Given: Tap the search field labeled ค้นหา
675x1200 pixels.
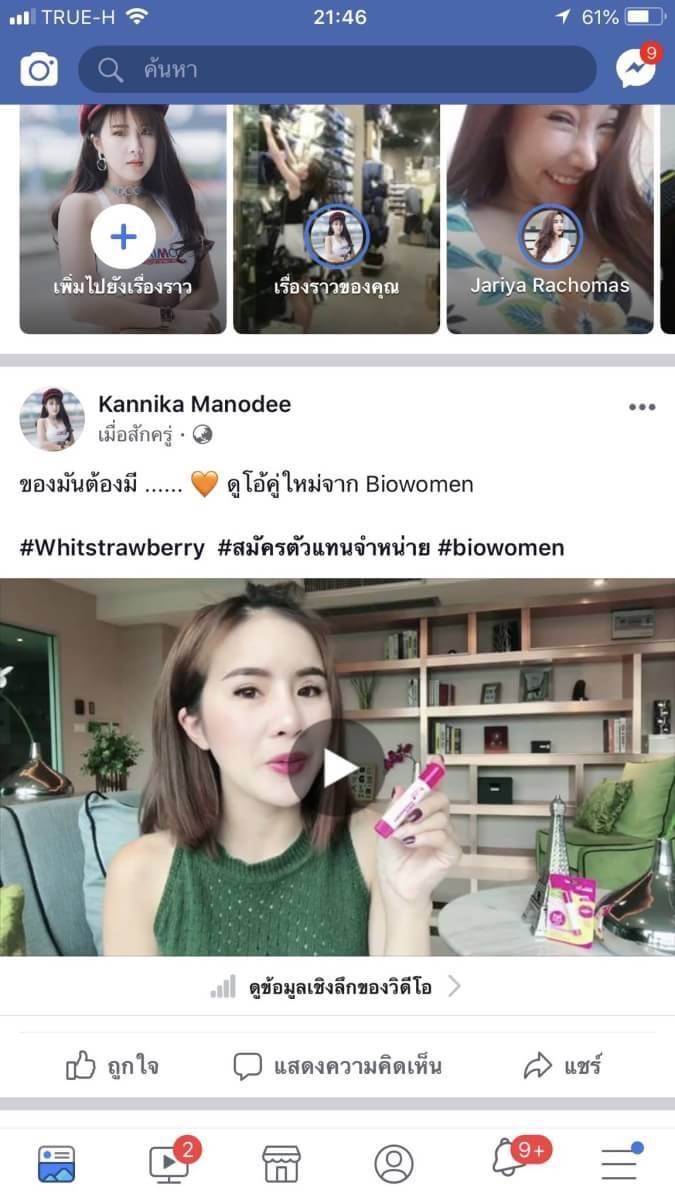Looking at the screenshot, I should (x=337, y=70).
